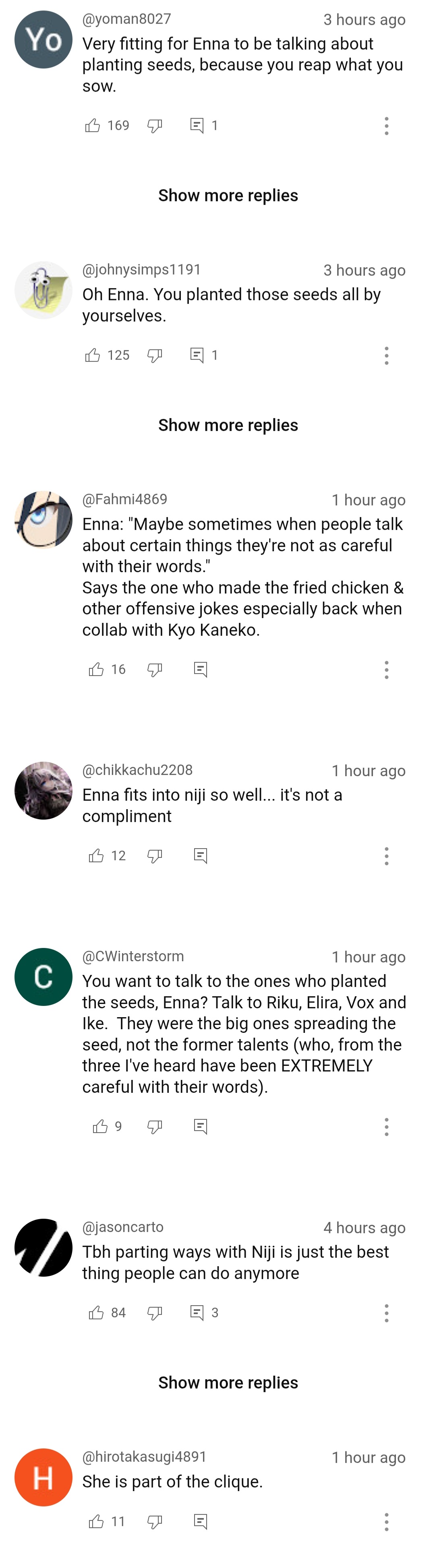Screen dimensions: 435x1568
Task: Like the comment from @CWinterstorm
Action: (x=100, y=1127)
